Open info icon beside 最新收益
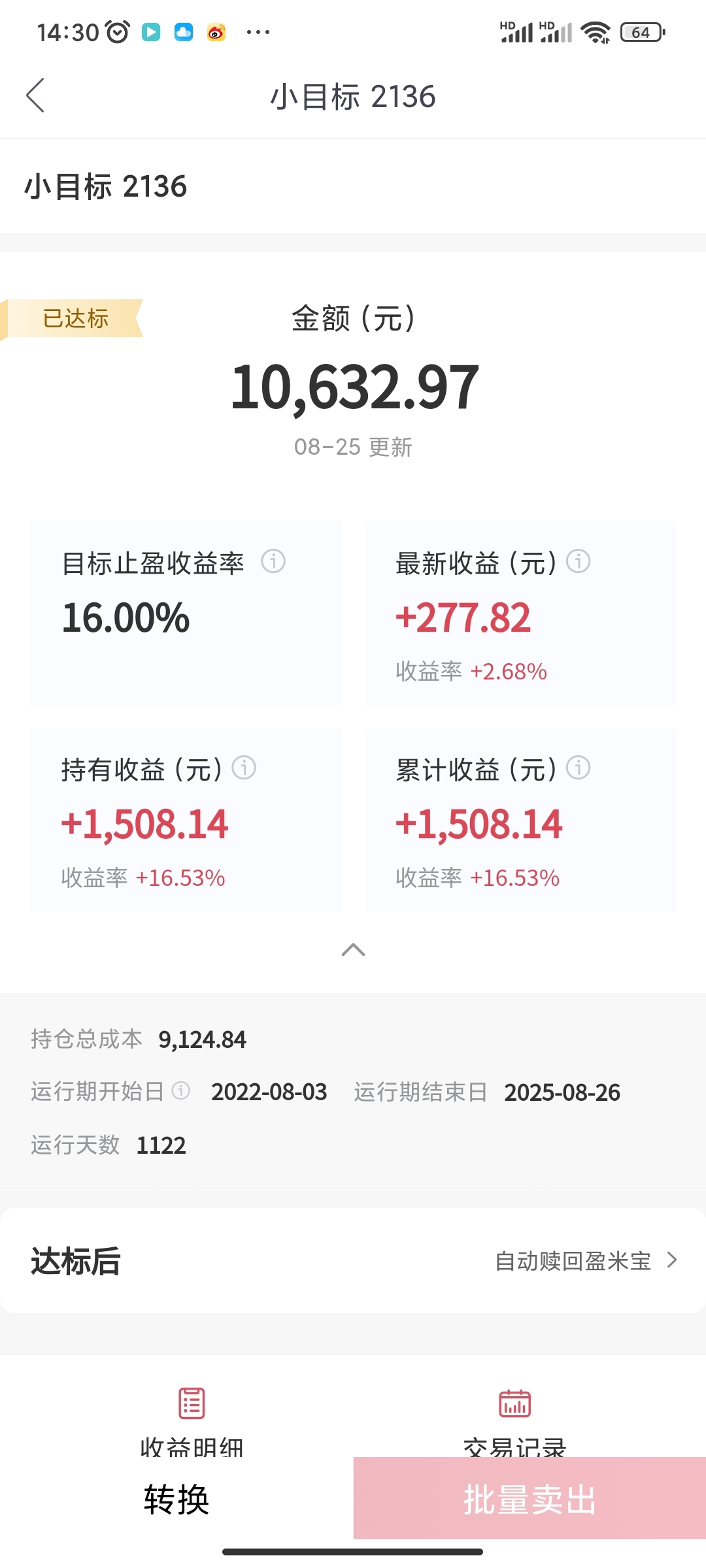 (578, 561)
